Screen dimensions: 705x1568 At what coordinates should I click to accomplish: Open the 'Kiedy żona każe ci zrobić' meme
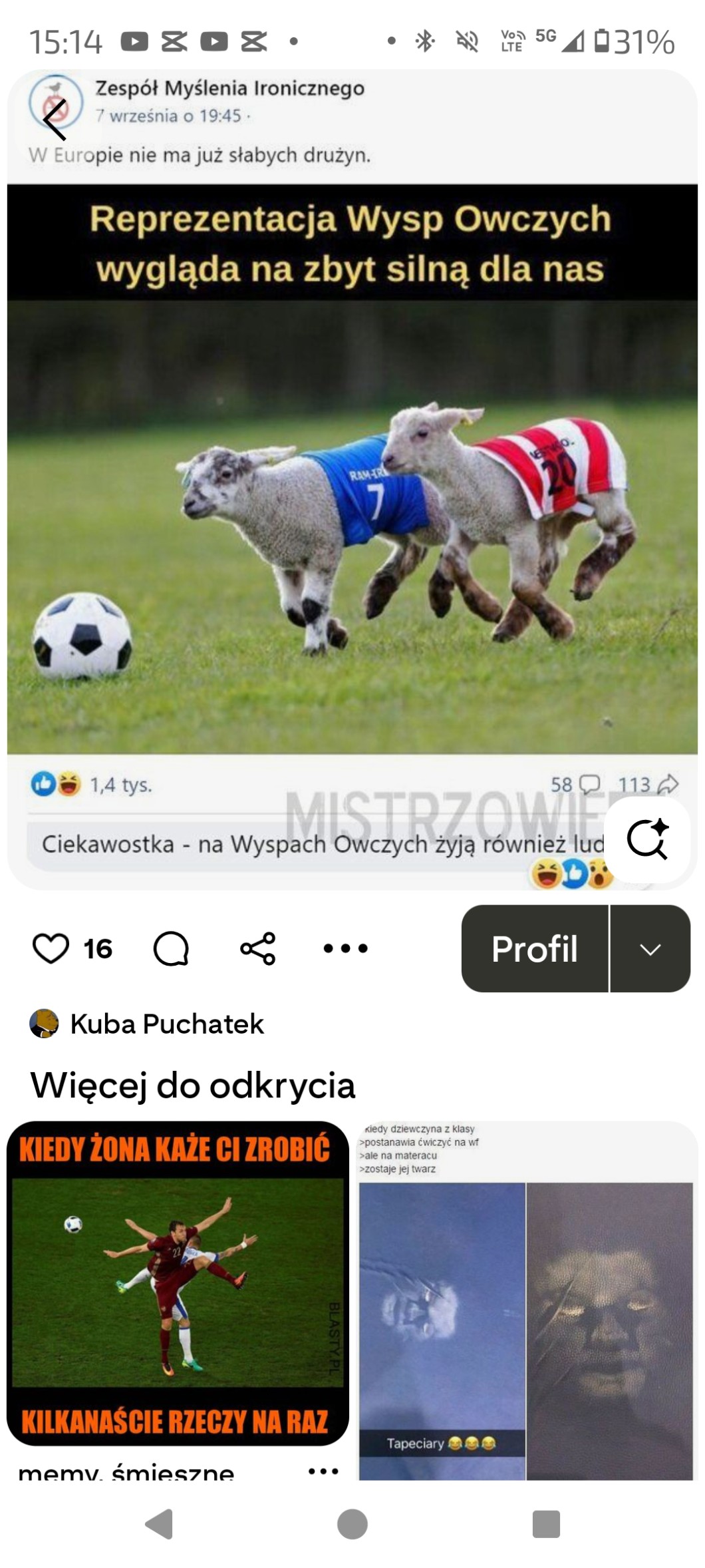tap(178, 1282)
